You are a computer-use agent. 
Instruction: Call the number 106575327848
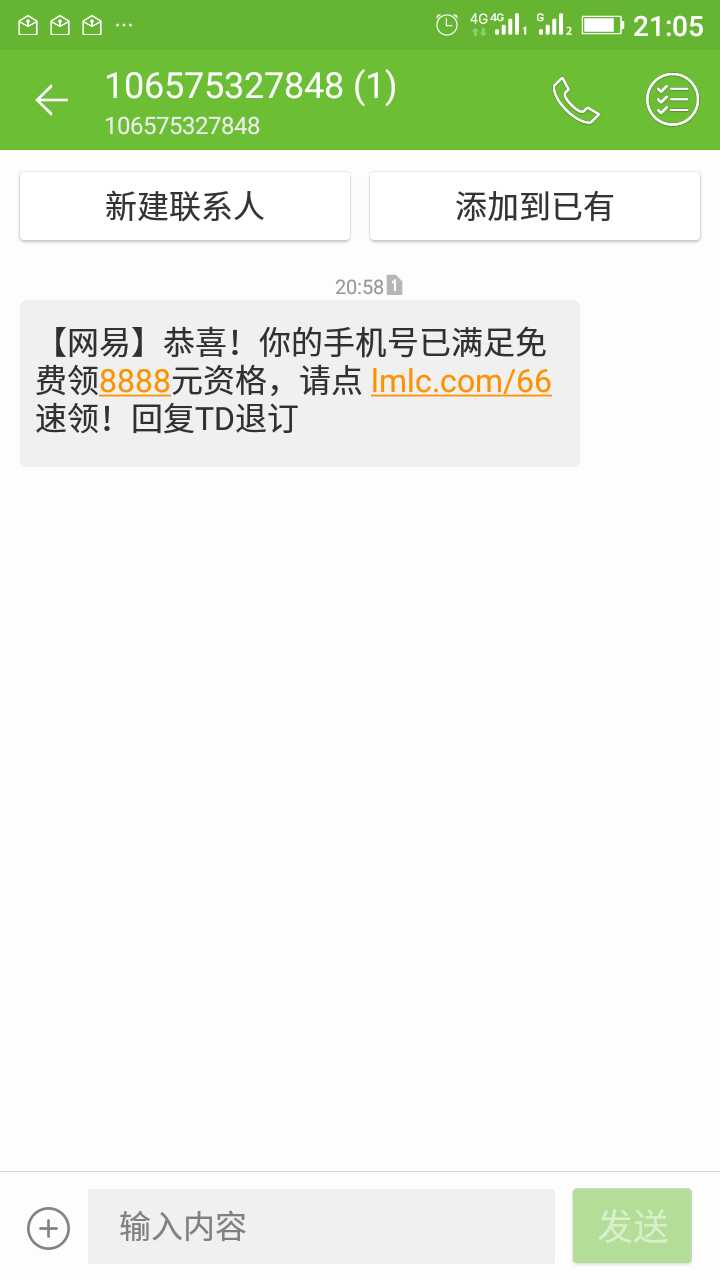click(576, 100)
